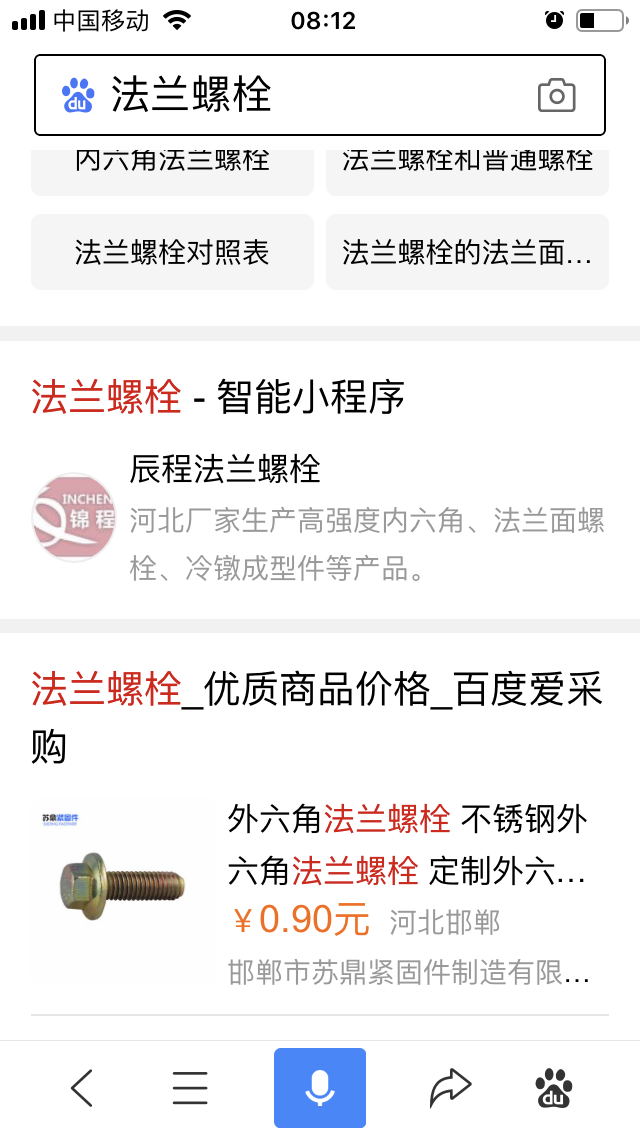Image resolution: width=640 pixels, height=1136 pixels.
Task: Choose the 法兰螺栓的法兰面 related search
Action: [467, 252]
